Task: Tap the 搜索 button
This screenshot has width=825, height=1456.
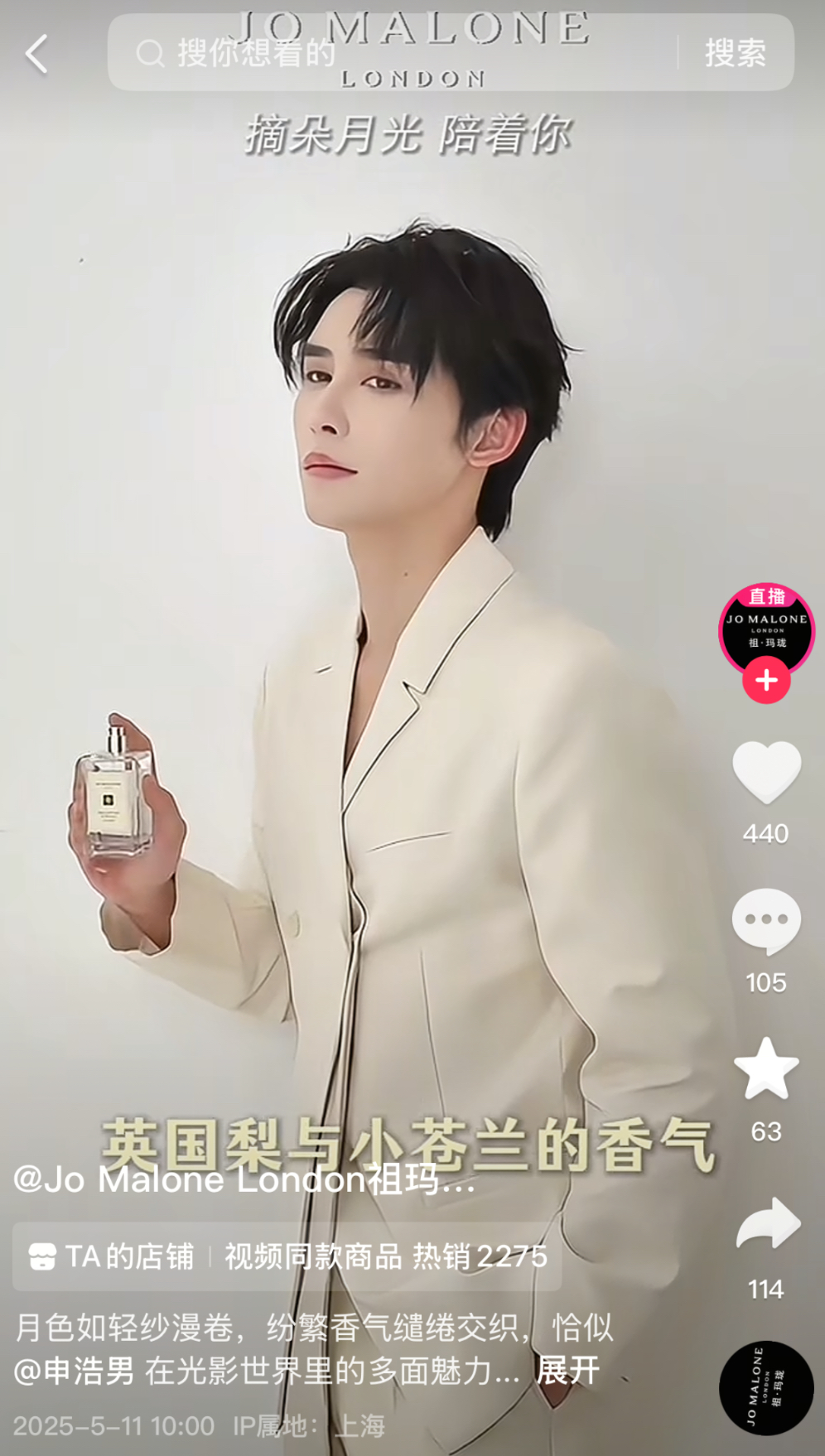Action: click(735, 53)
